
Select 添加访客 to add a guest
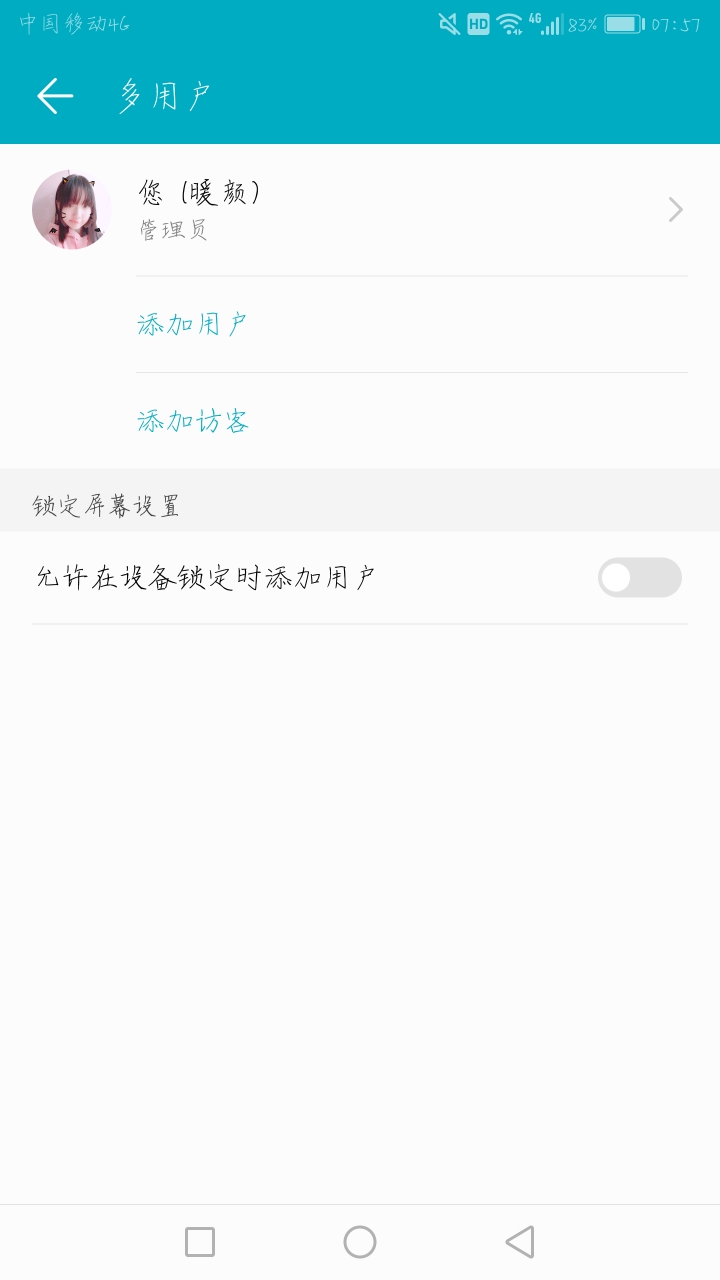[193, 421]
